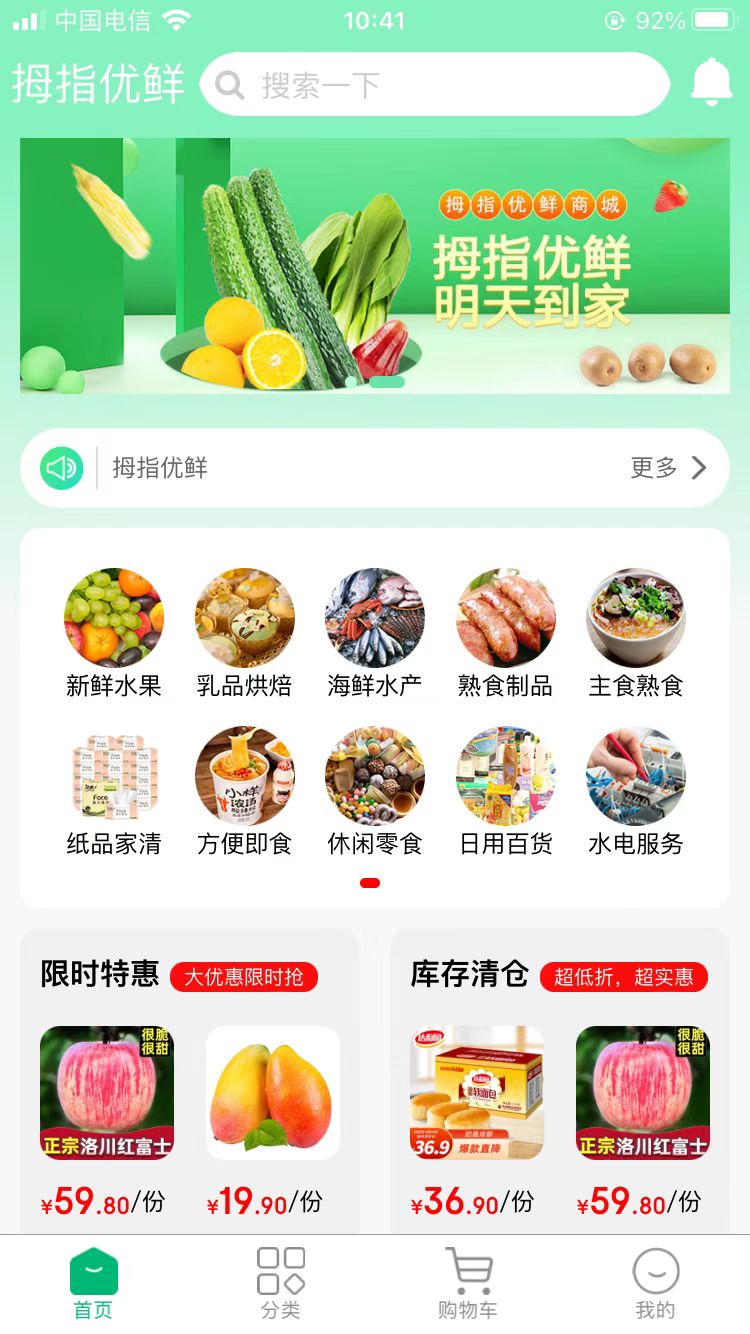This screenshot has height=1334, width=750.
Task: Tap the category page indicator dot
Action: point(370,882)
